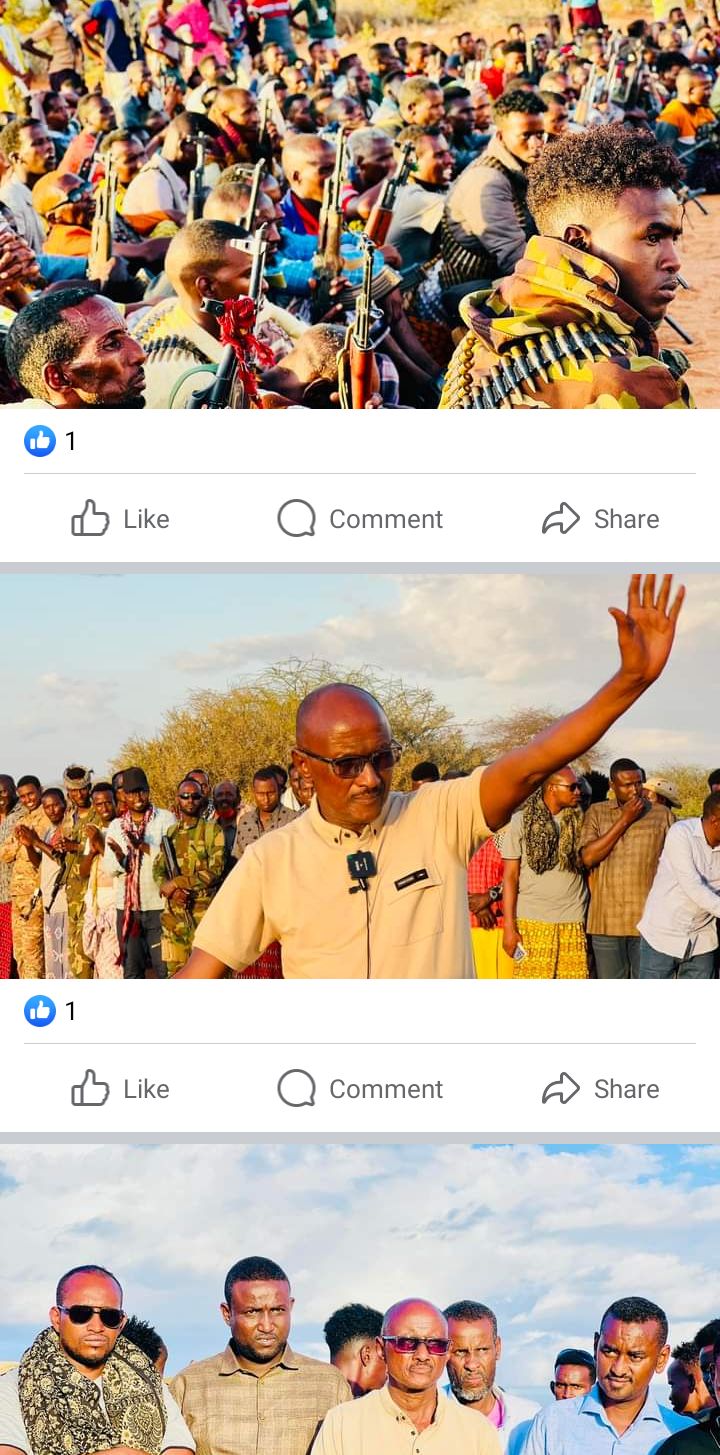Like the photo of seated armed men
The image size is (720, 1455).
pos(120,519)
